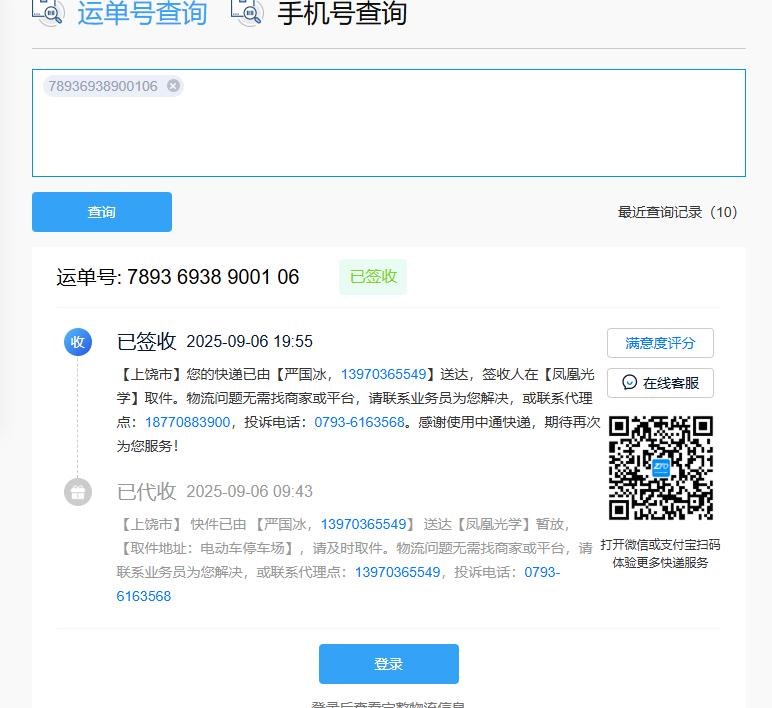
Task: Contact 在线客服 support
Action: 660,382
